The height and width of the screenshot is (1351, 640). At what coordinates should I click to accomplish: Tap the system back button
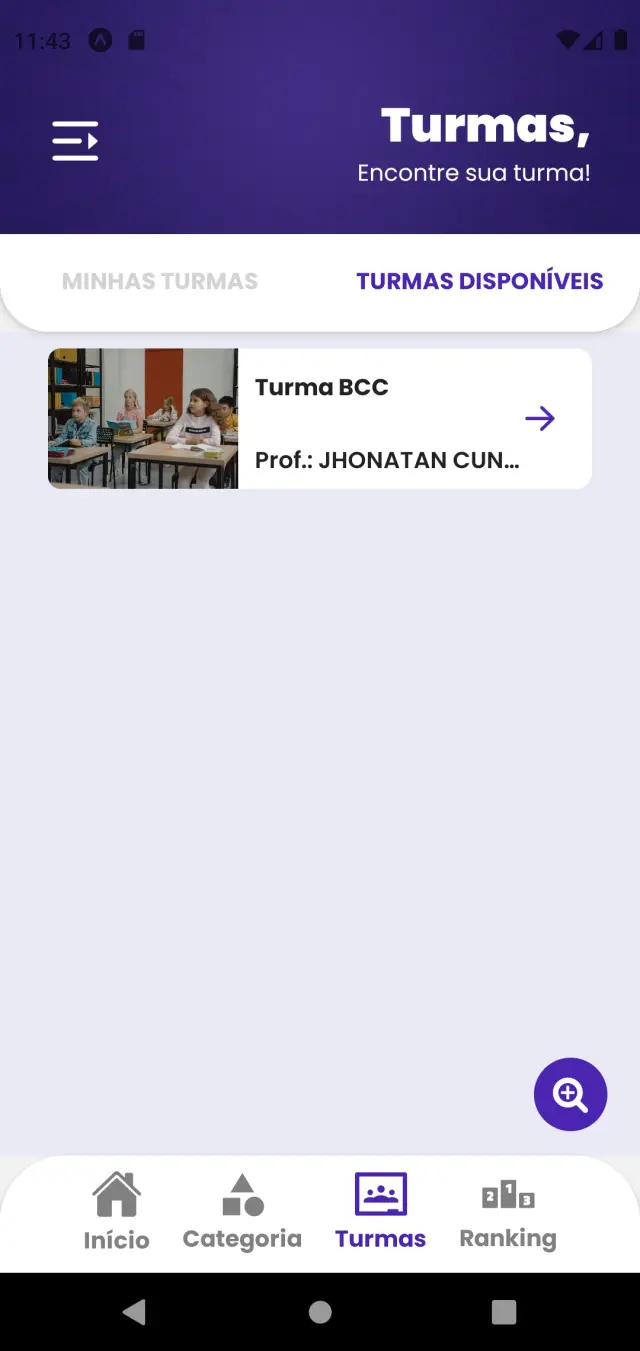pos(134,1312)
